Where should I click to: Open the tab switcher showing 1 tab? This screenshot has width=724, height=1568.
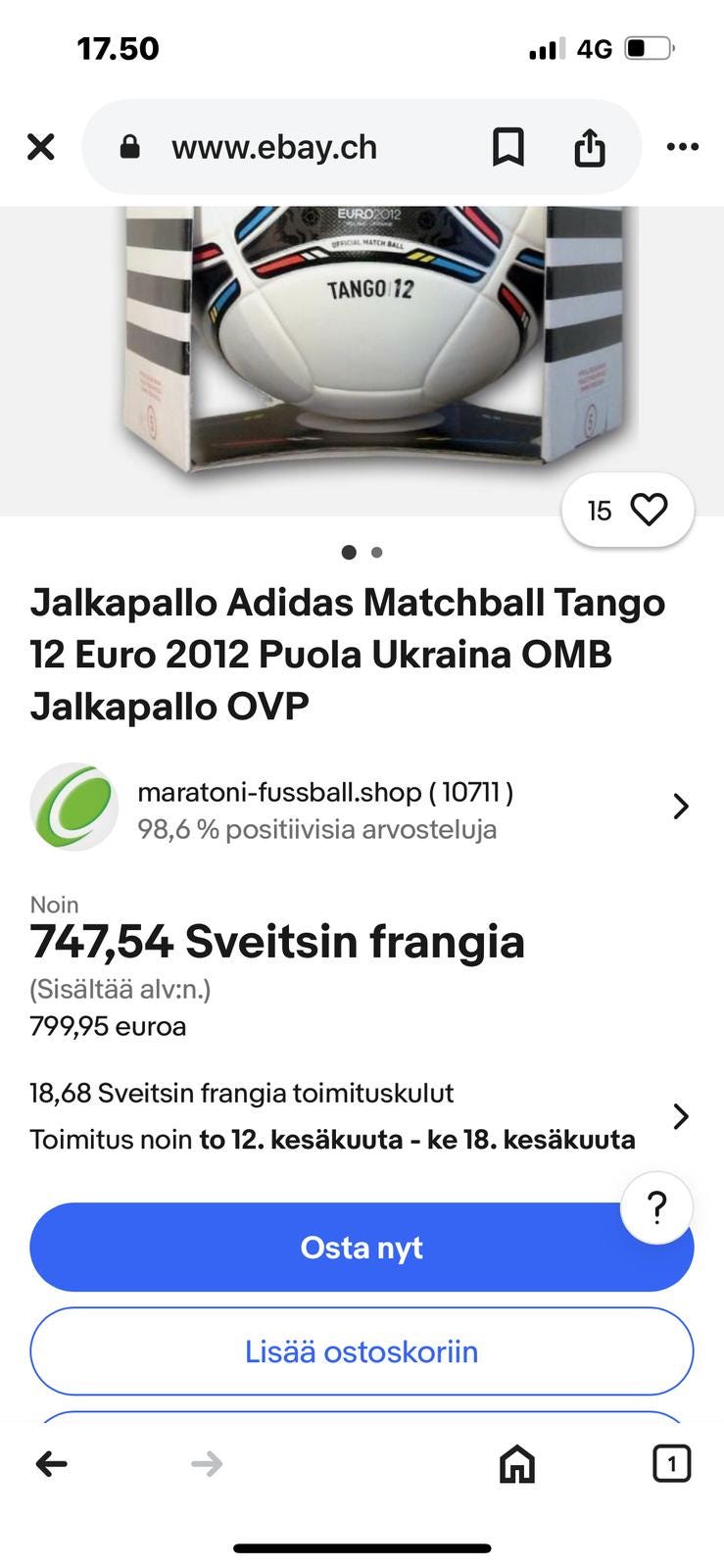click(671, 1464)
